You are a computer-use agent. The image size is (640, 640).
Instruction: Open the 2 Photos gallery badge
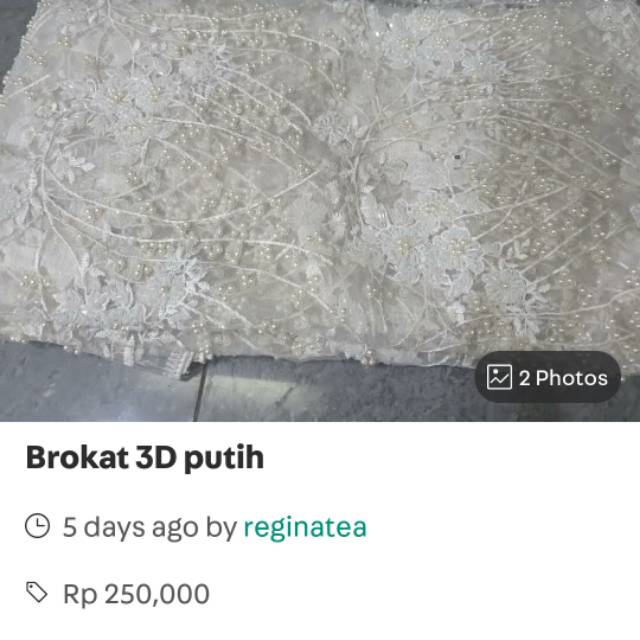click(x=547, y=377)
